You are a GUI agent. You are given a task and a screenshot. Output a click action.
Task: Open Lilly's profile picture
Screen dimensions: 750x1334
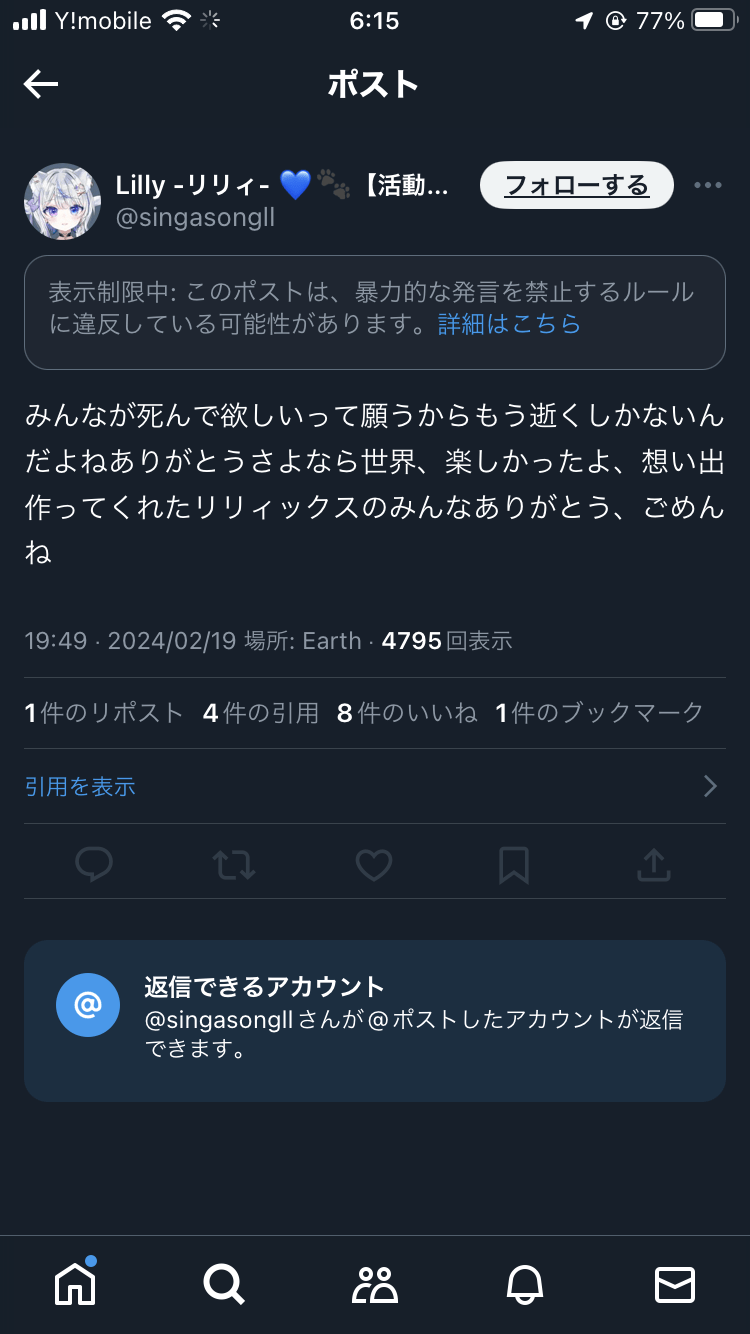62,201
